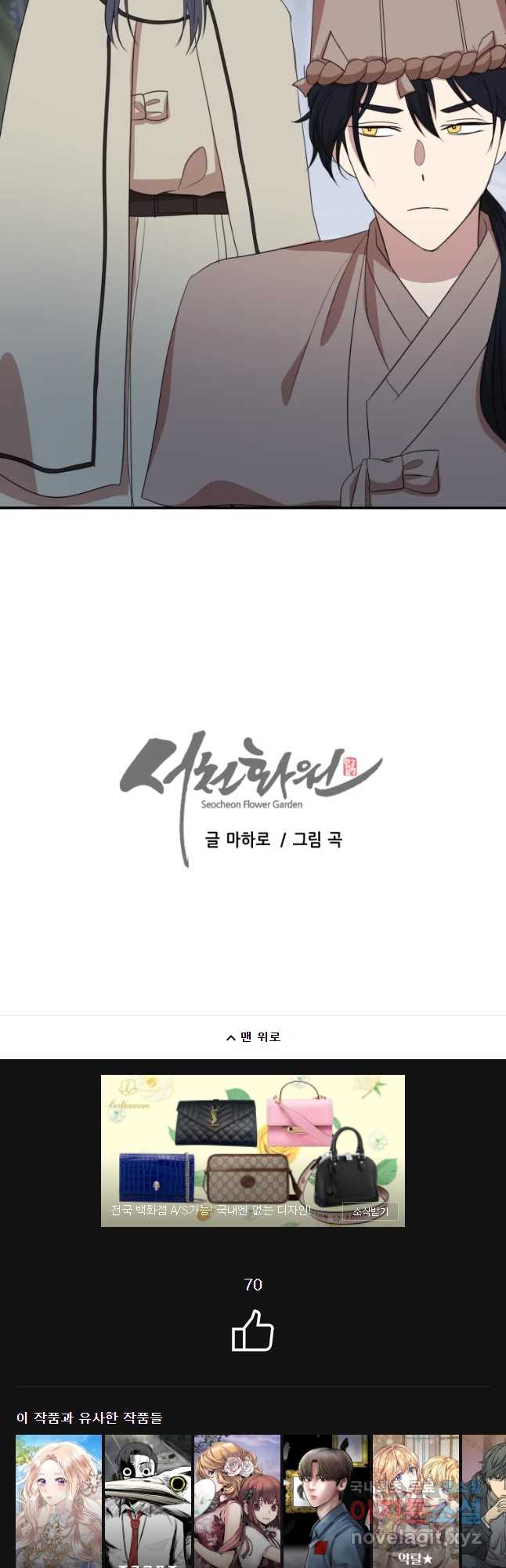Open similar work with brown-haired boy in blue shirt
This screenshot has height=1568, width=506.
pyautogui.click(x=326, y=1501)
